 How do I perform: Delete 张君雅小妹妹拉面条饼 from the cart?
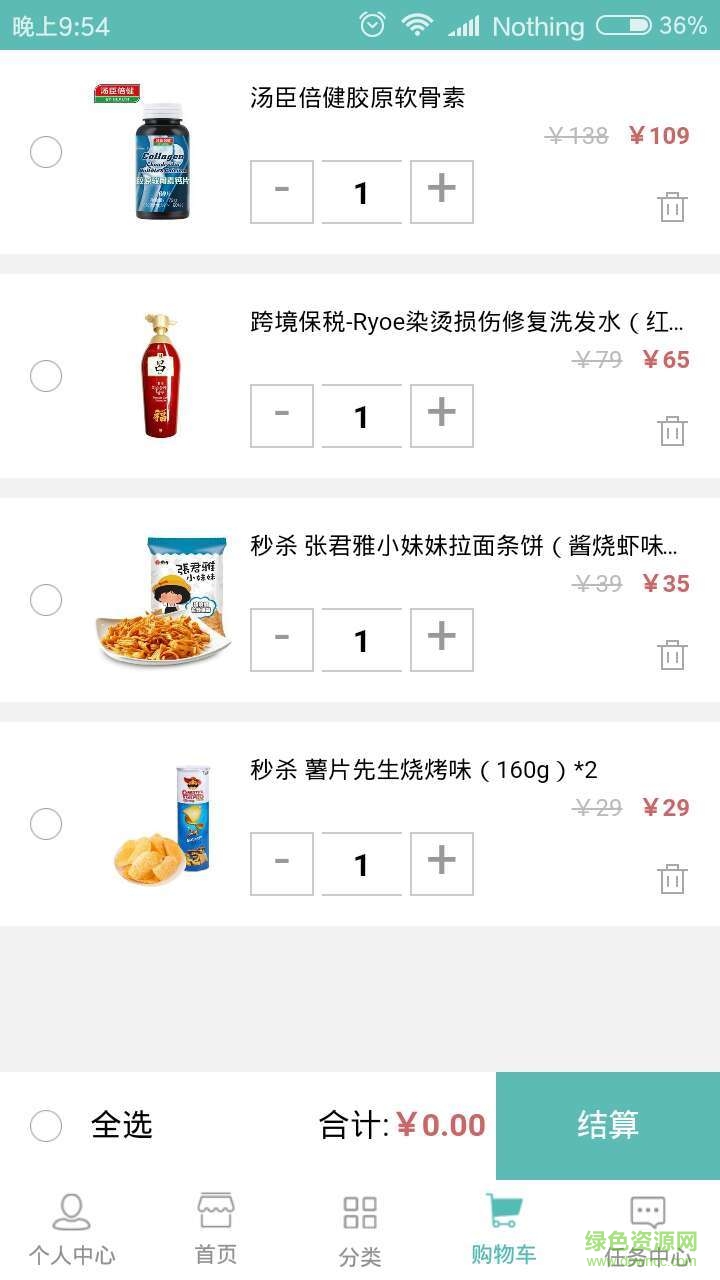point(672,655)
